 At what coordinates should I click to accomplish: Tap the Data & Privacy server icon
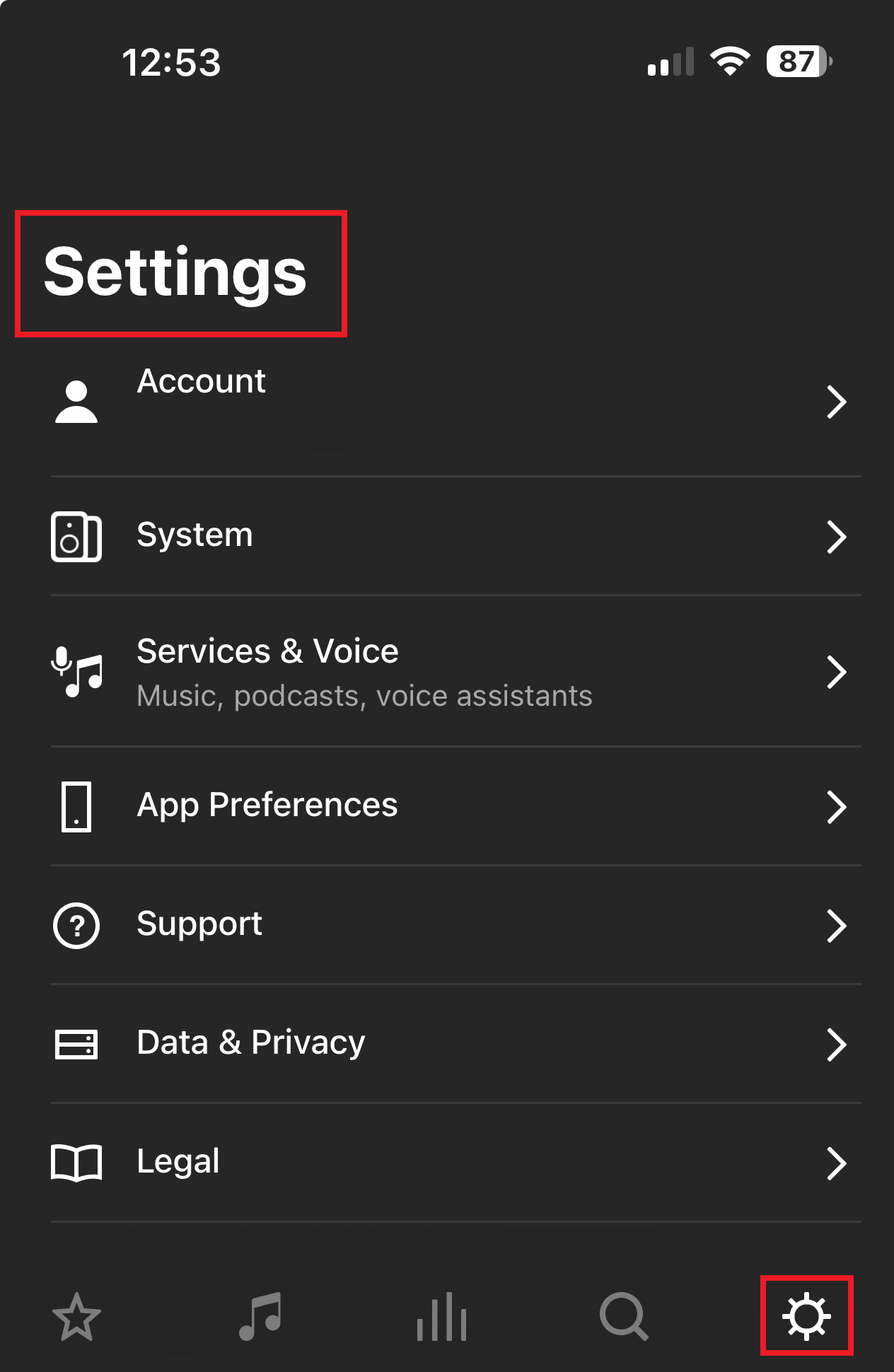pyautogui.click(x=76, y=1044)
